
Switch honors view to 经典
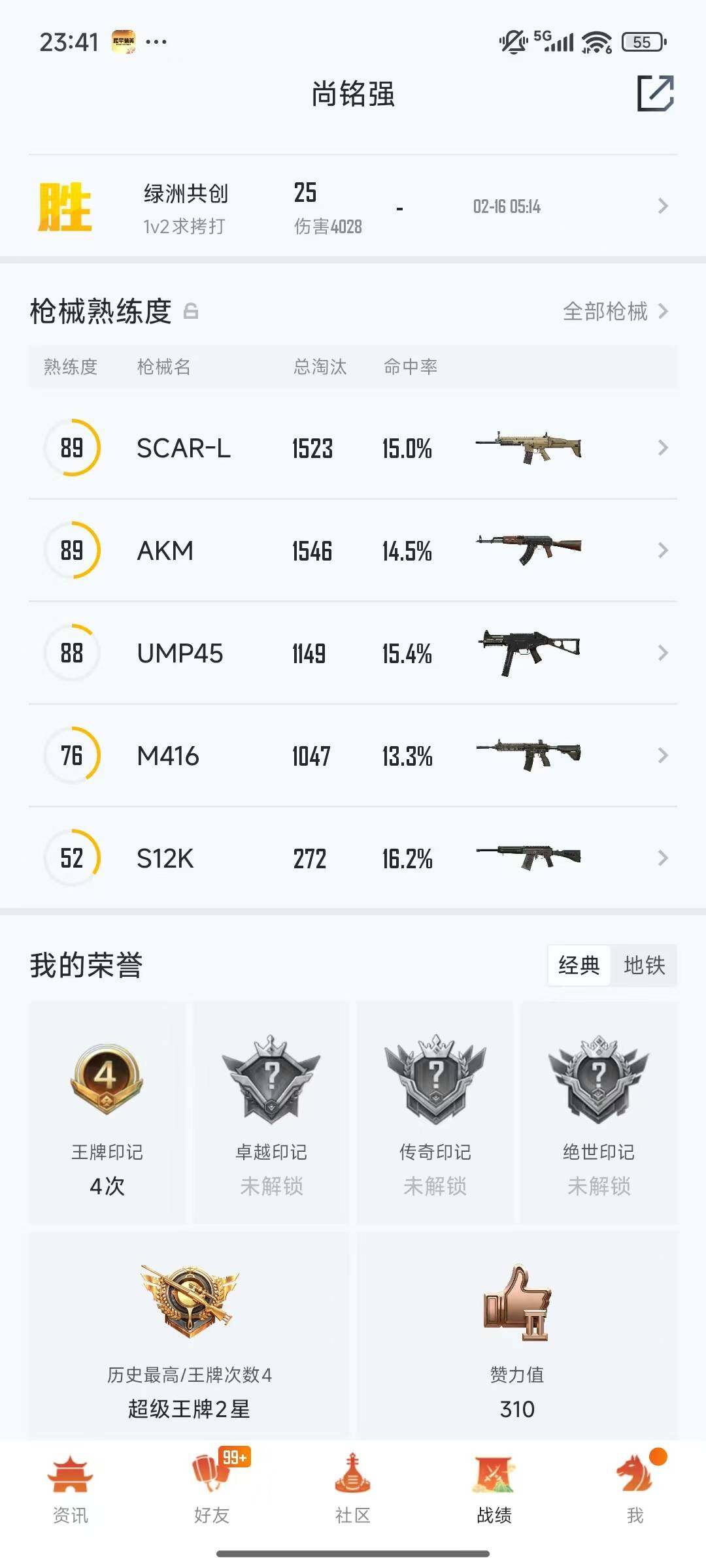coord(578,966)
